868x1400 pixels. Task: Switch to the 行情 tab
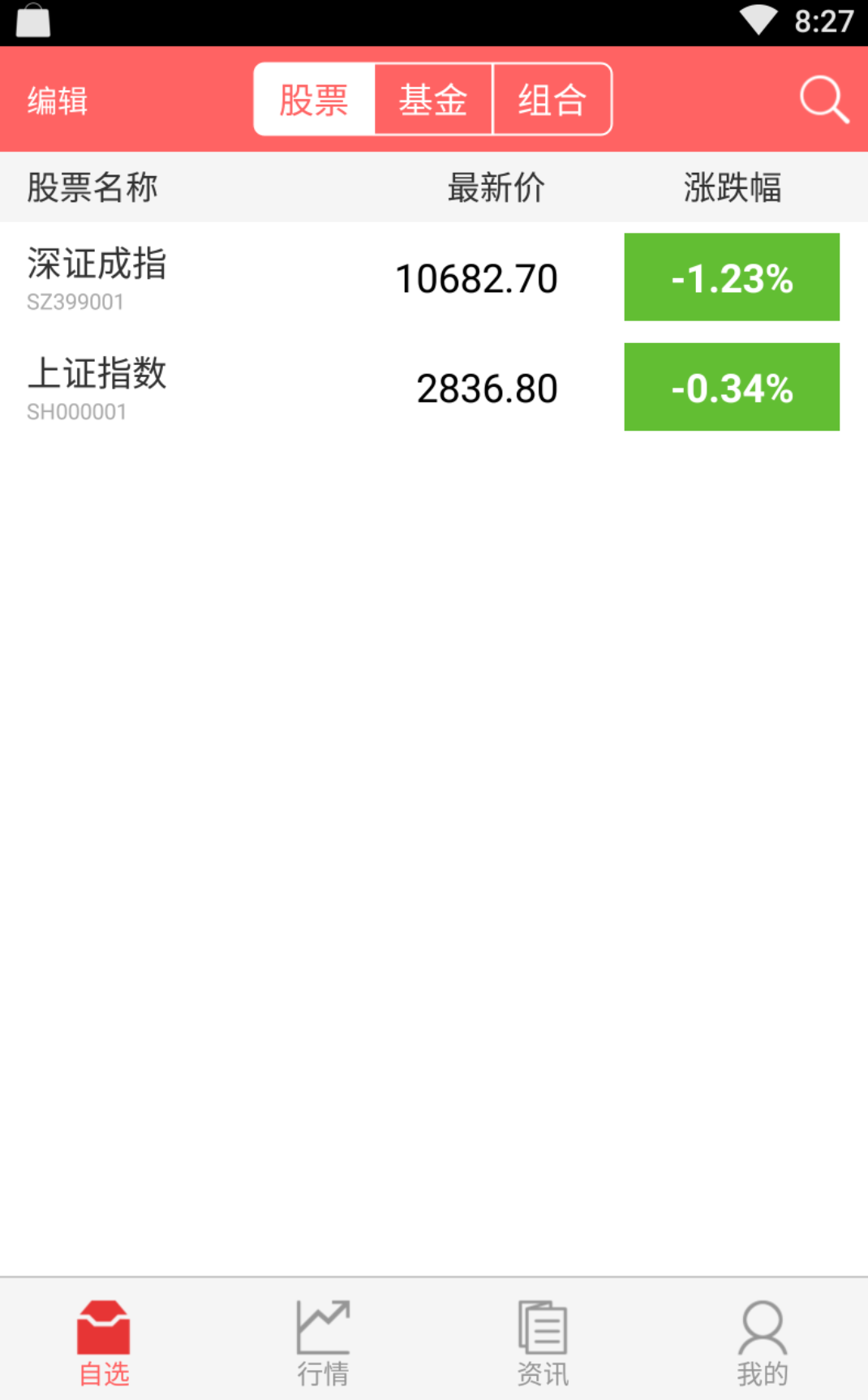(323, 1342)
